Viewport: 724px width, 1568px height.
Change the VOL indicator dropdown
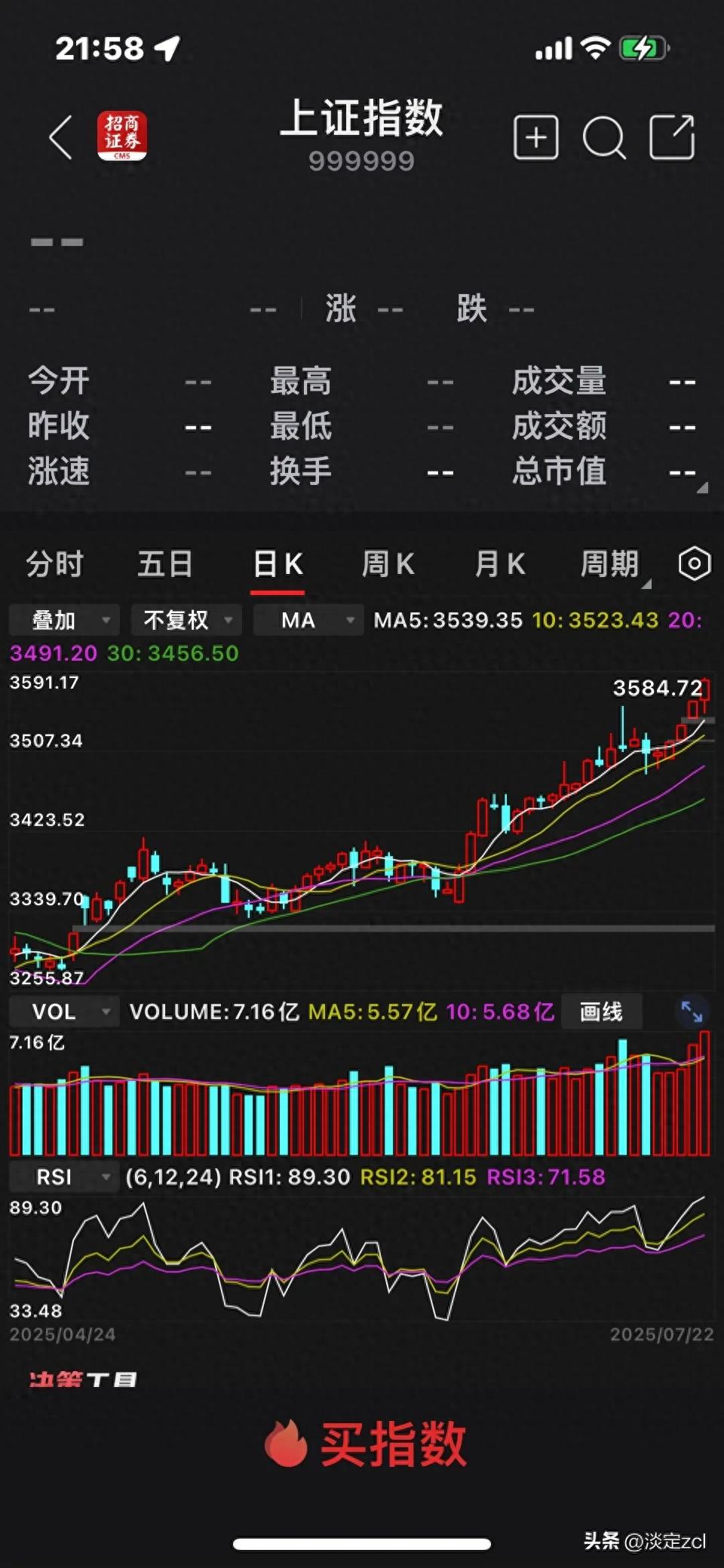(64, 1011)
